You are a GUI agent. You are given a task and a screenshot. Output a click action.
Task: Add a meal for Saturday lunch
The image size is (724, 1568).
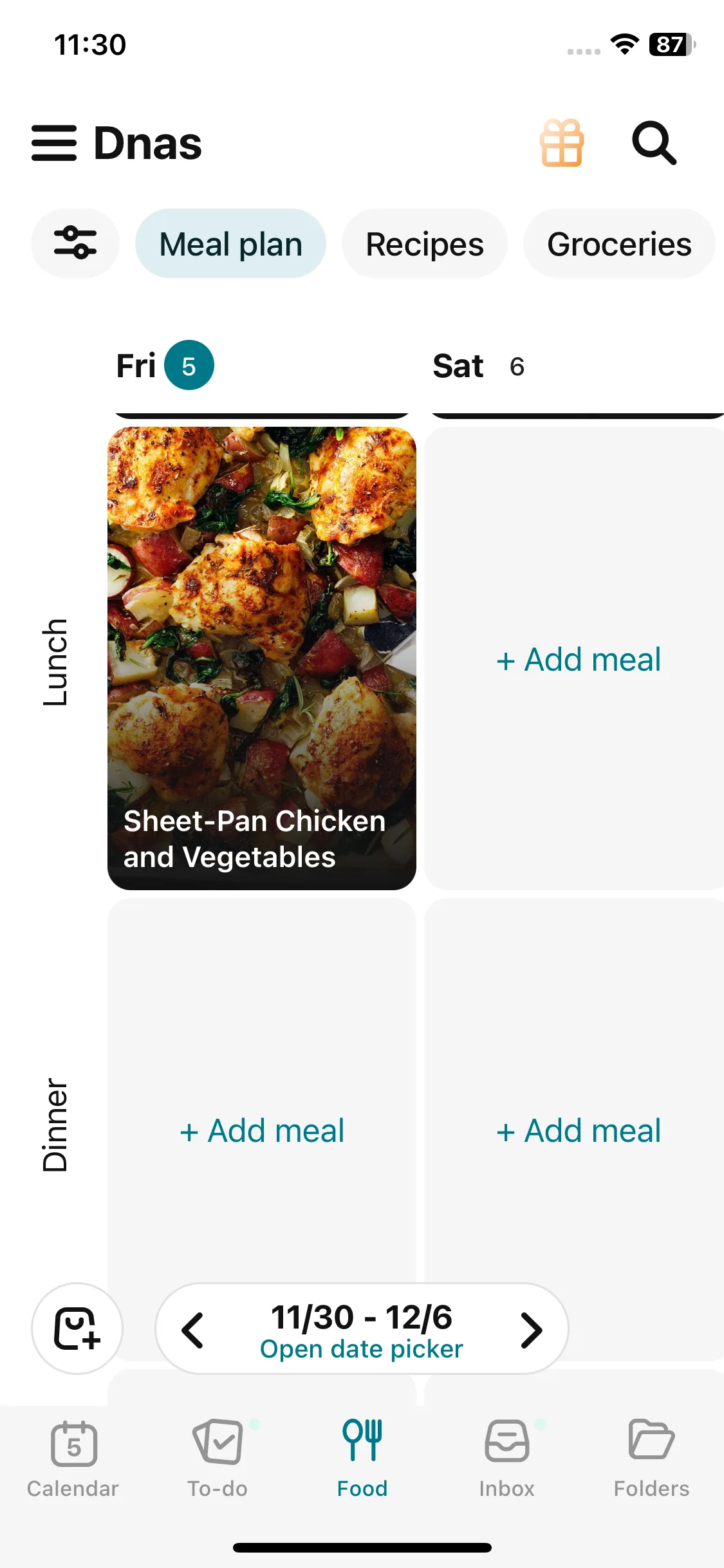[578, 659]
